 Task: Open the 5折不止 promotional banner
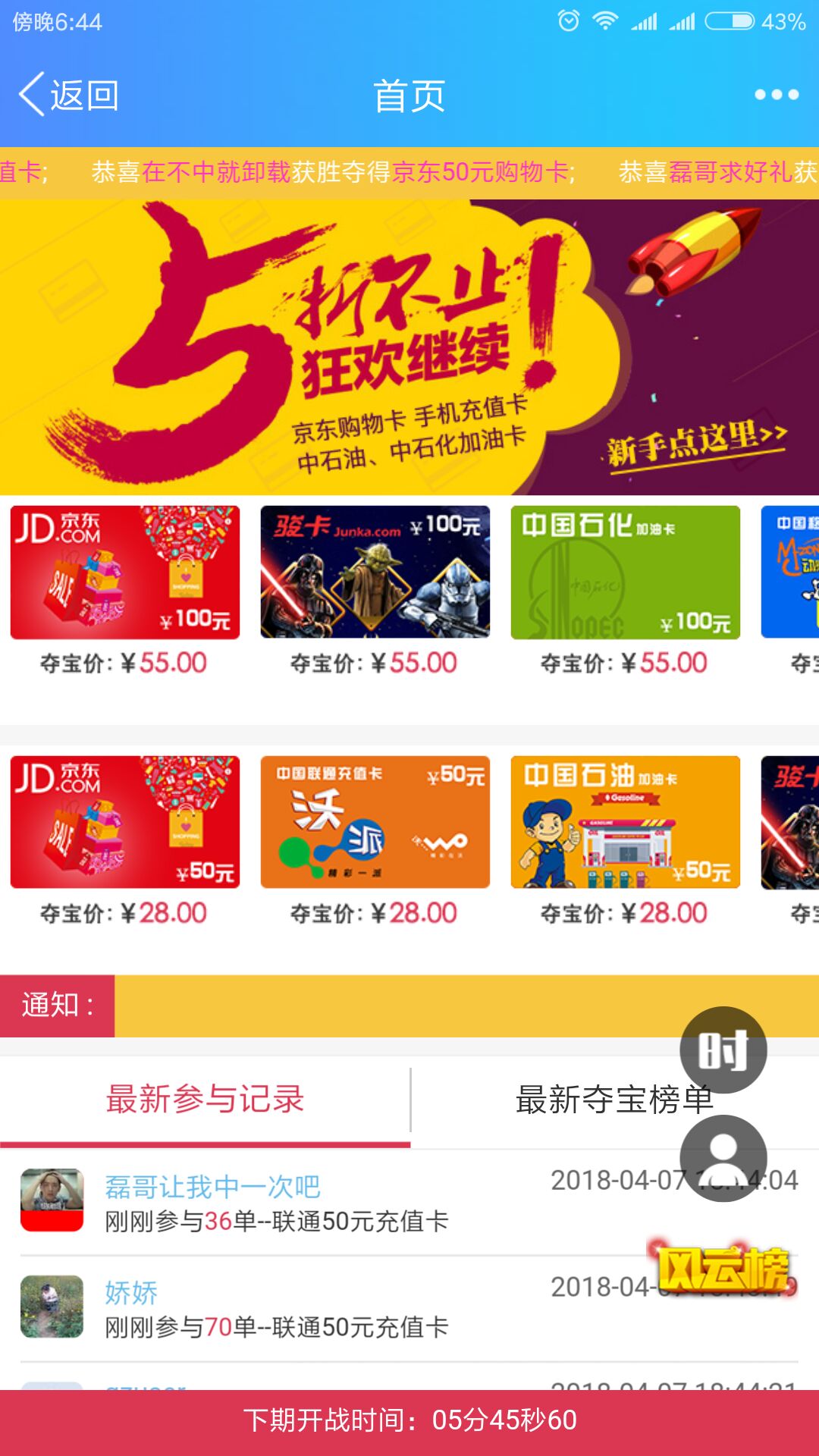(x=409, y=347)
